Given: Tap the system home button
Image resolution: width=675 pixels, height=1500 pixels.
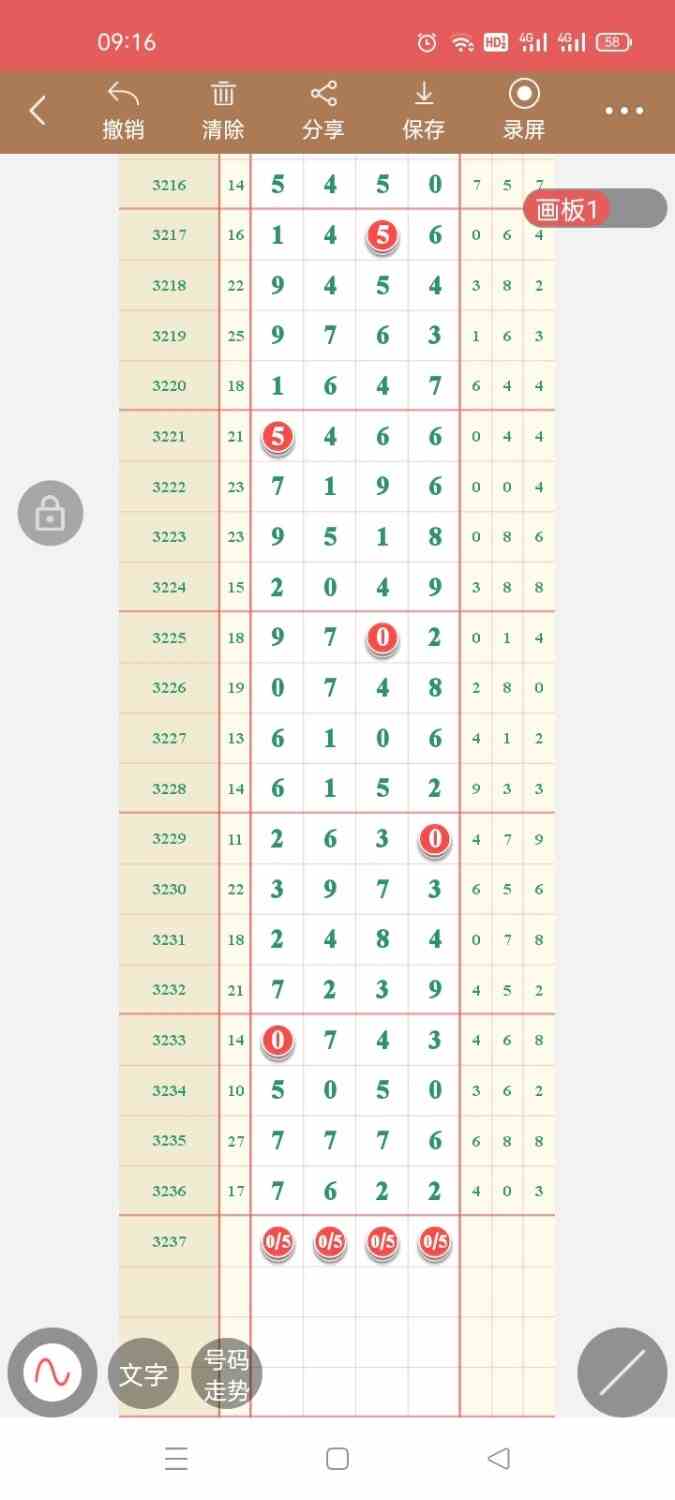Looking at the screenshot, I should click(338, 1459).
